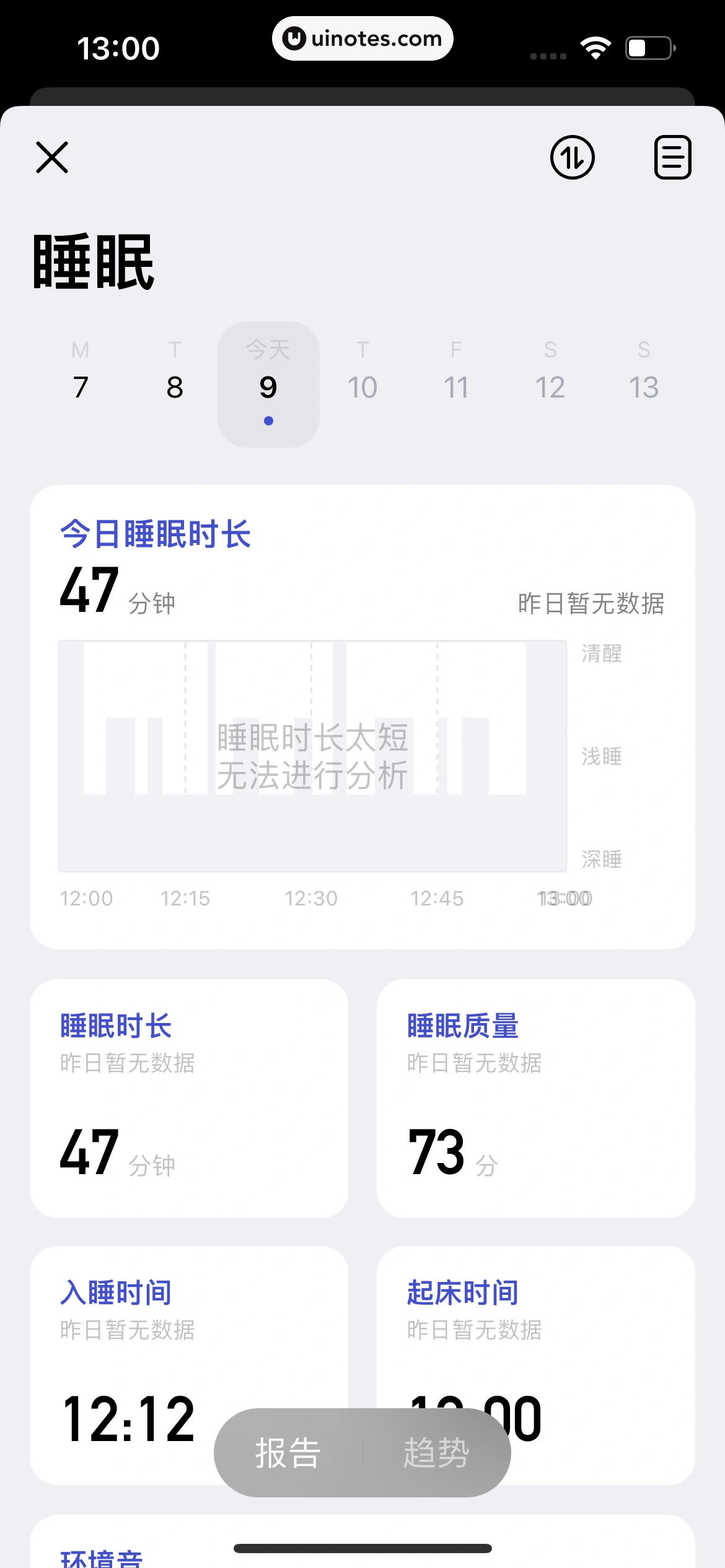The height and width of the screenshot is (1568, 725).
Task: Switch to the 趋势 tab
Action: pos(437,1452)
